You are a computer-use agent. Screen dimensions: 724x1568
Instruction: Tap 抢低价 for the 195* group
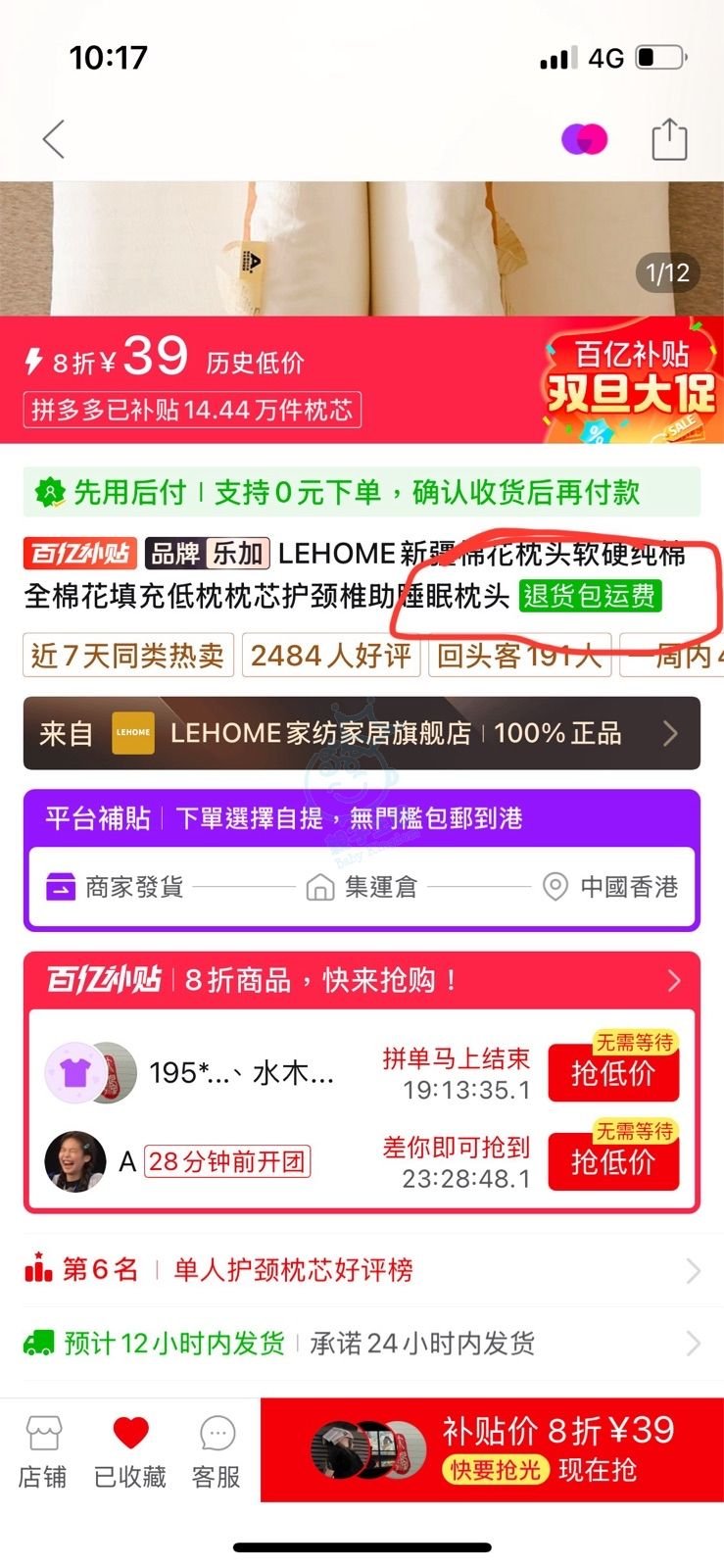(x=613, y=1073)
